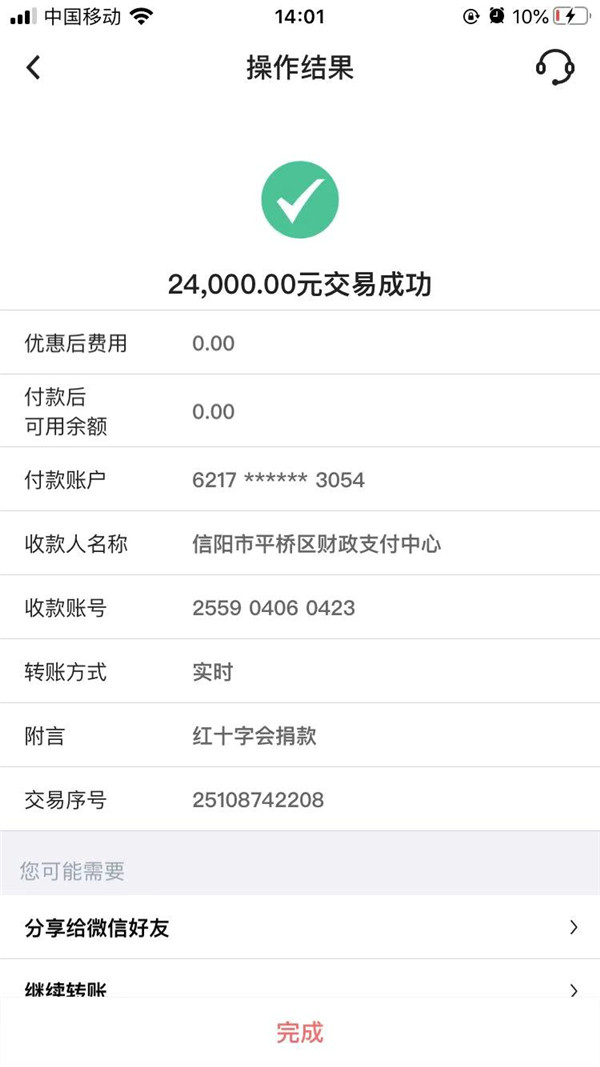Image resolution: width=600 pixels, height=1067 pixels.
Task: Tap the 完成 button
Action: click(300, 1032)
